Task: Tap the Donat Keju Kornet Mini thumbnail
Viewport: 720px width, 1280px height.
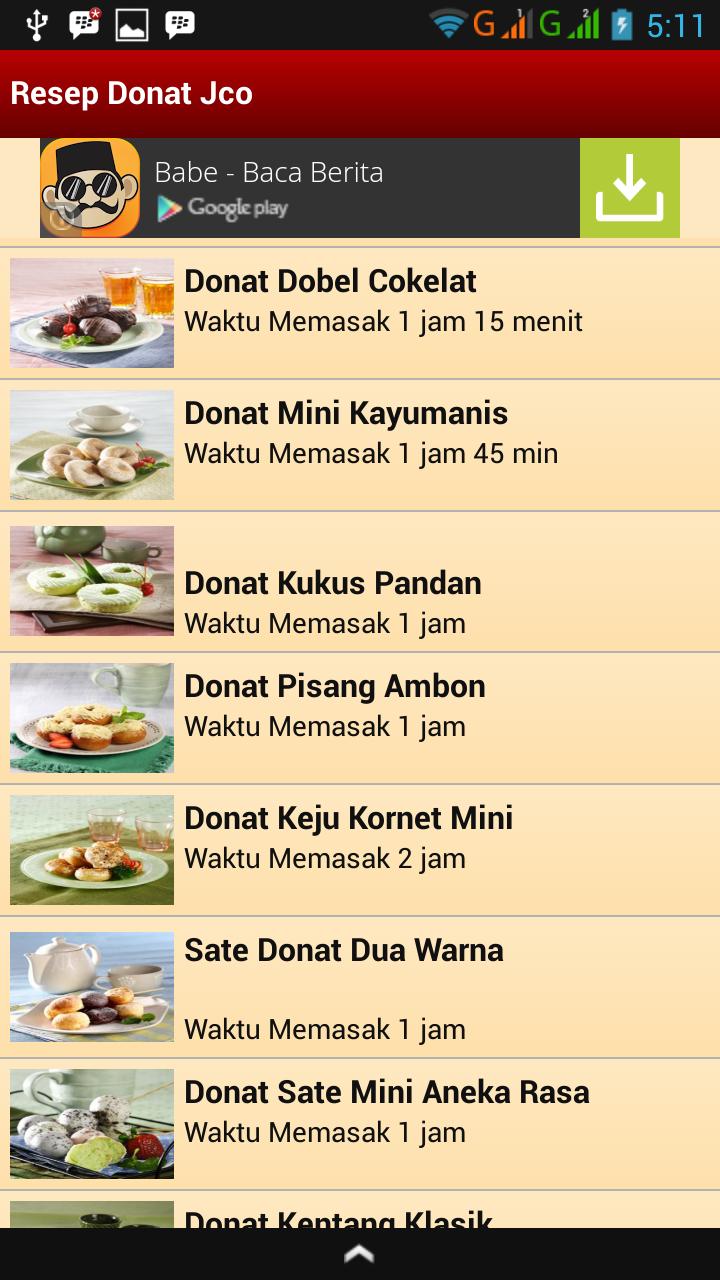Action: click(x=91, y=849)
